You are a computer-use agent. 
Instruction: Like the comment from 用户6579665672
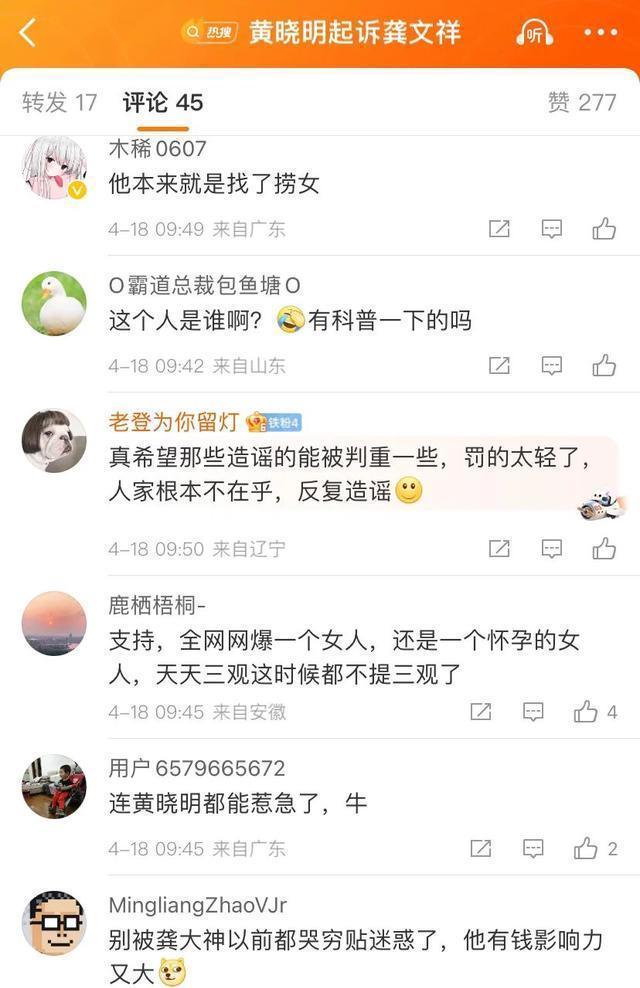tap(586, 848)
